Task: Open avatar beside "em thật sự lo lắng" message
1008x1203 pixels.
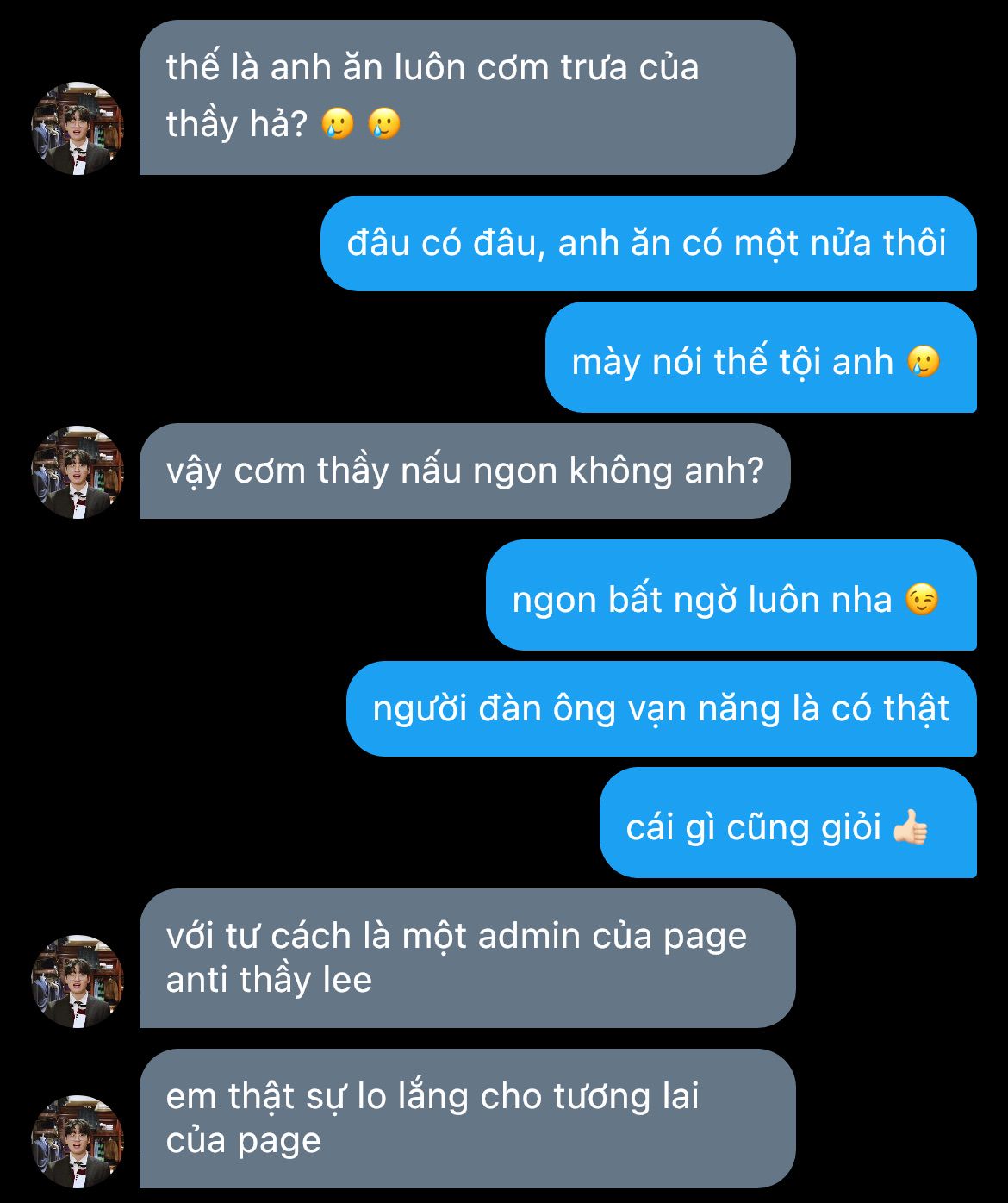Action: pos(78,1142)
